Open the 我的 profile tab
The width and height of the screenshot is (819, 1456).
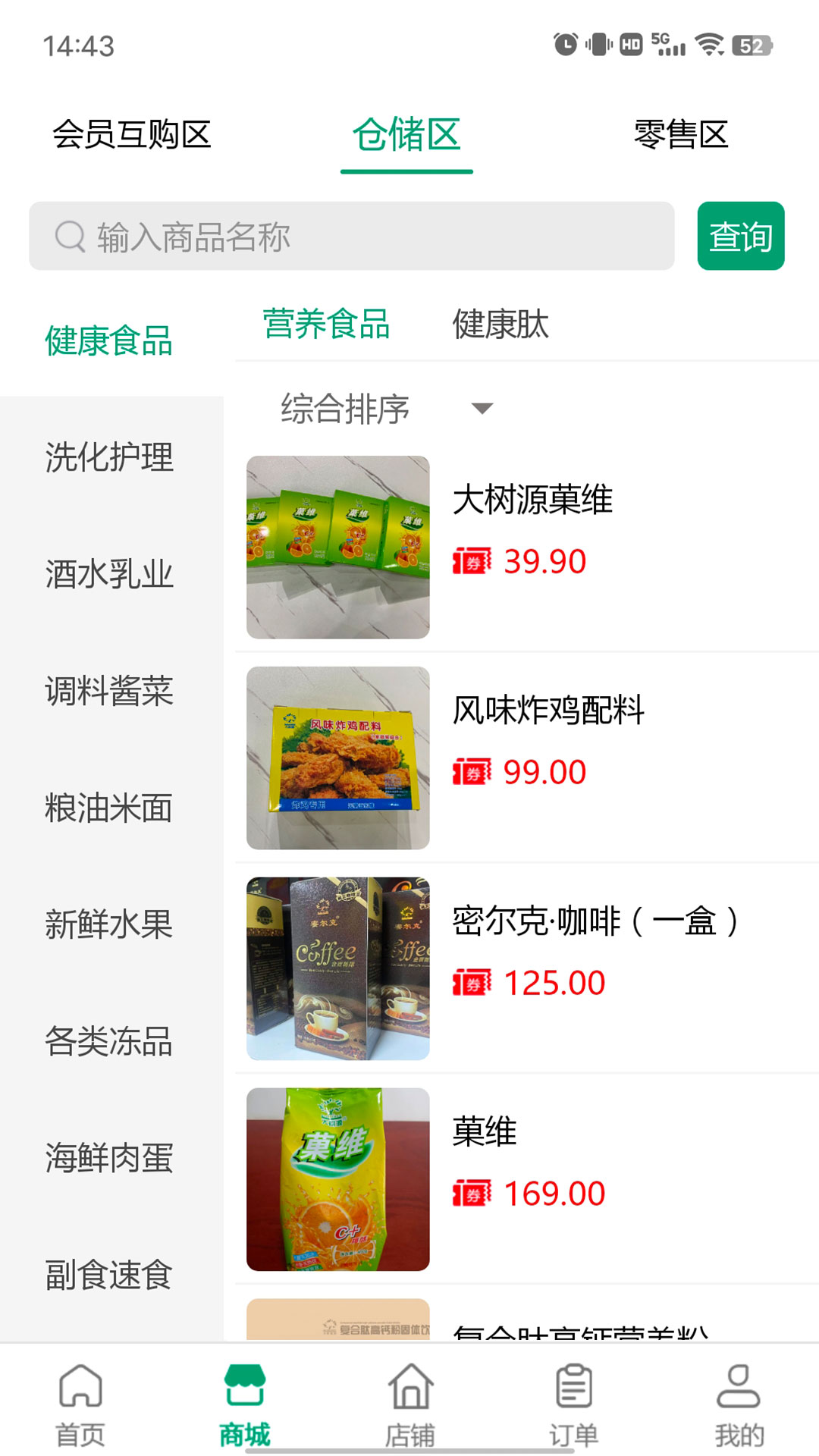739,1404
